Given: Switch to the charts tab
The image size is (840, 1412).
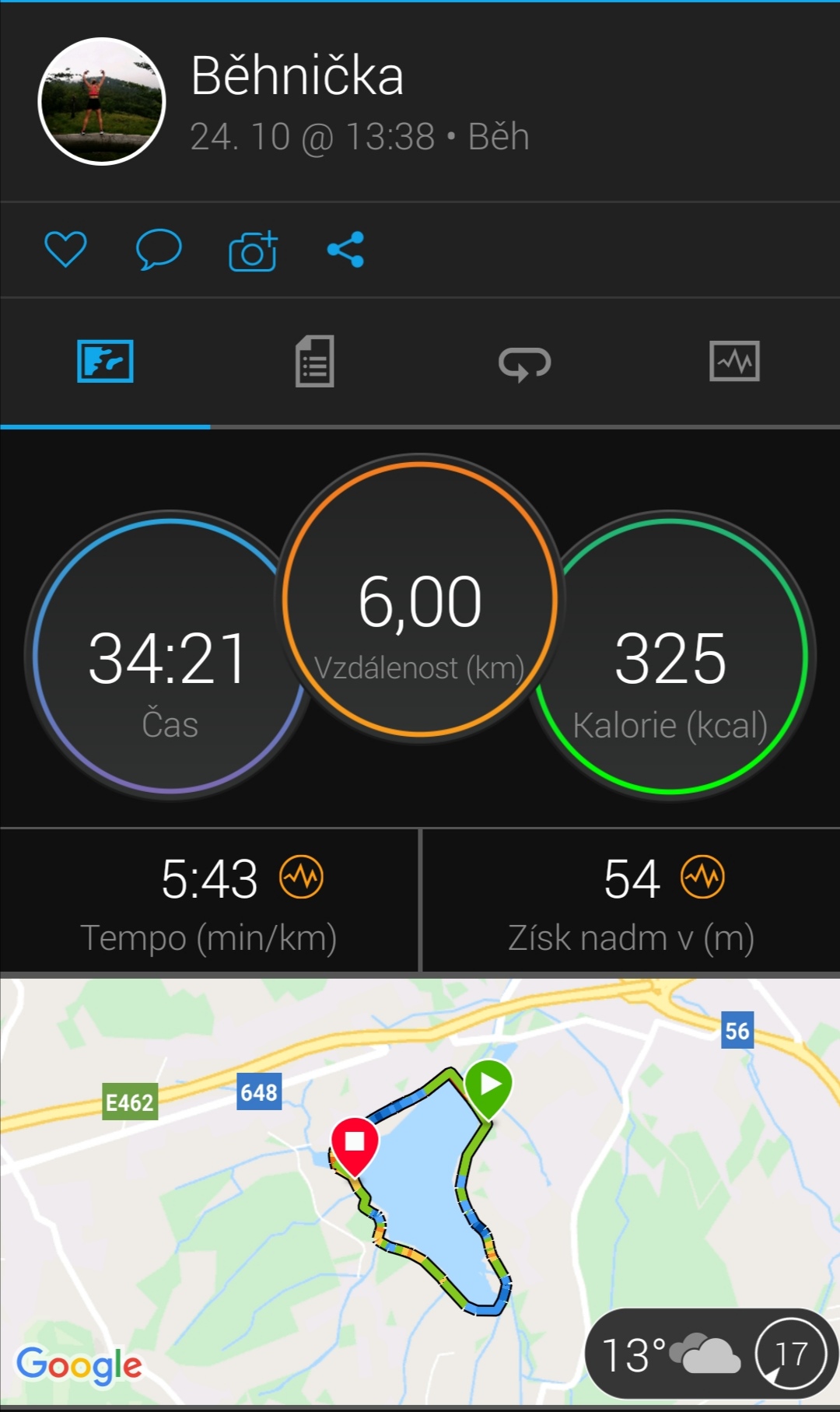Looking at the screenshot, I should tap(734, 362).
